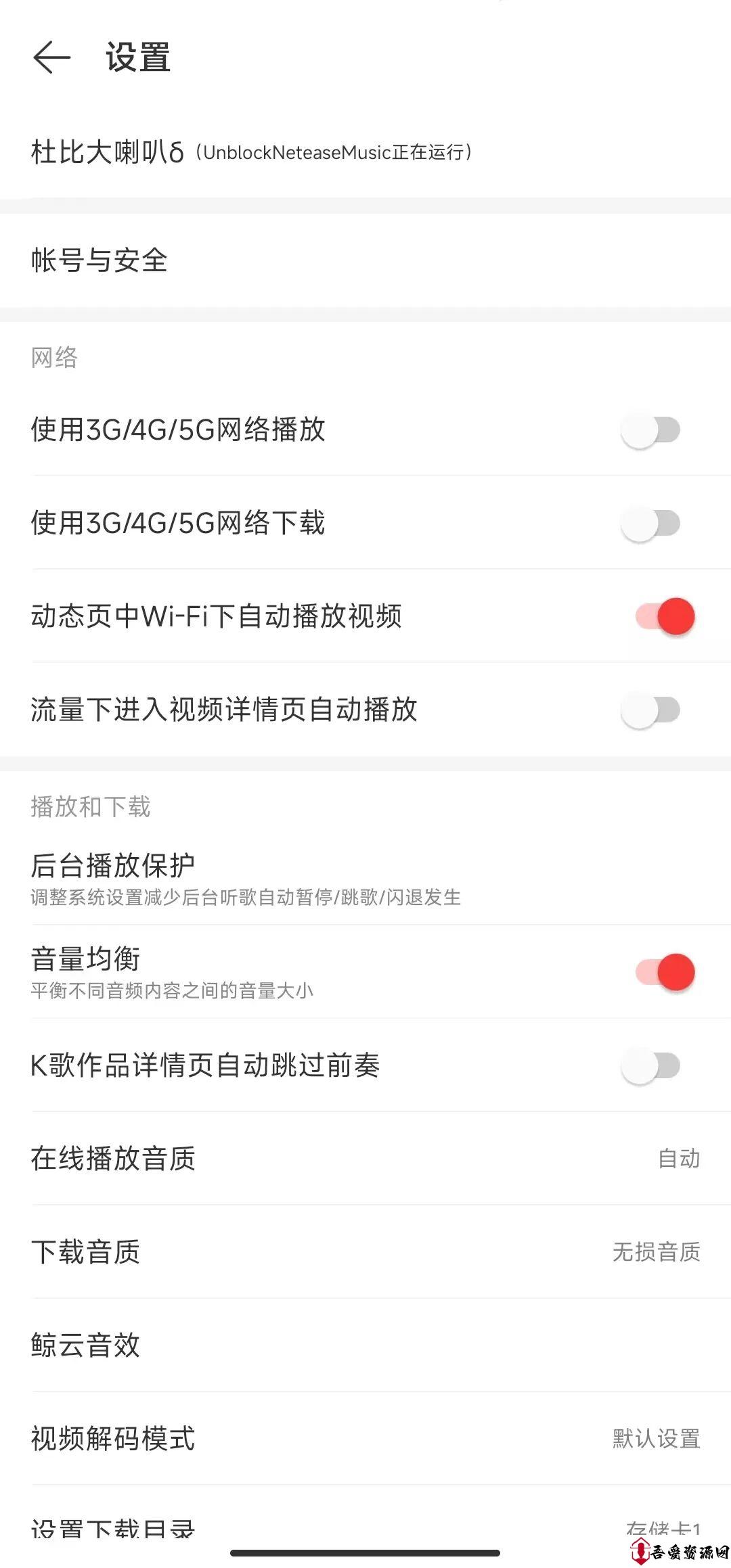Enable 使用3G/4G/5G网络播放

(x=650, y=430)
